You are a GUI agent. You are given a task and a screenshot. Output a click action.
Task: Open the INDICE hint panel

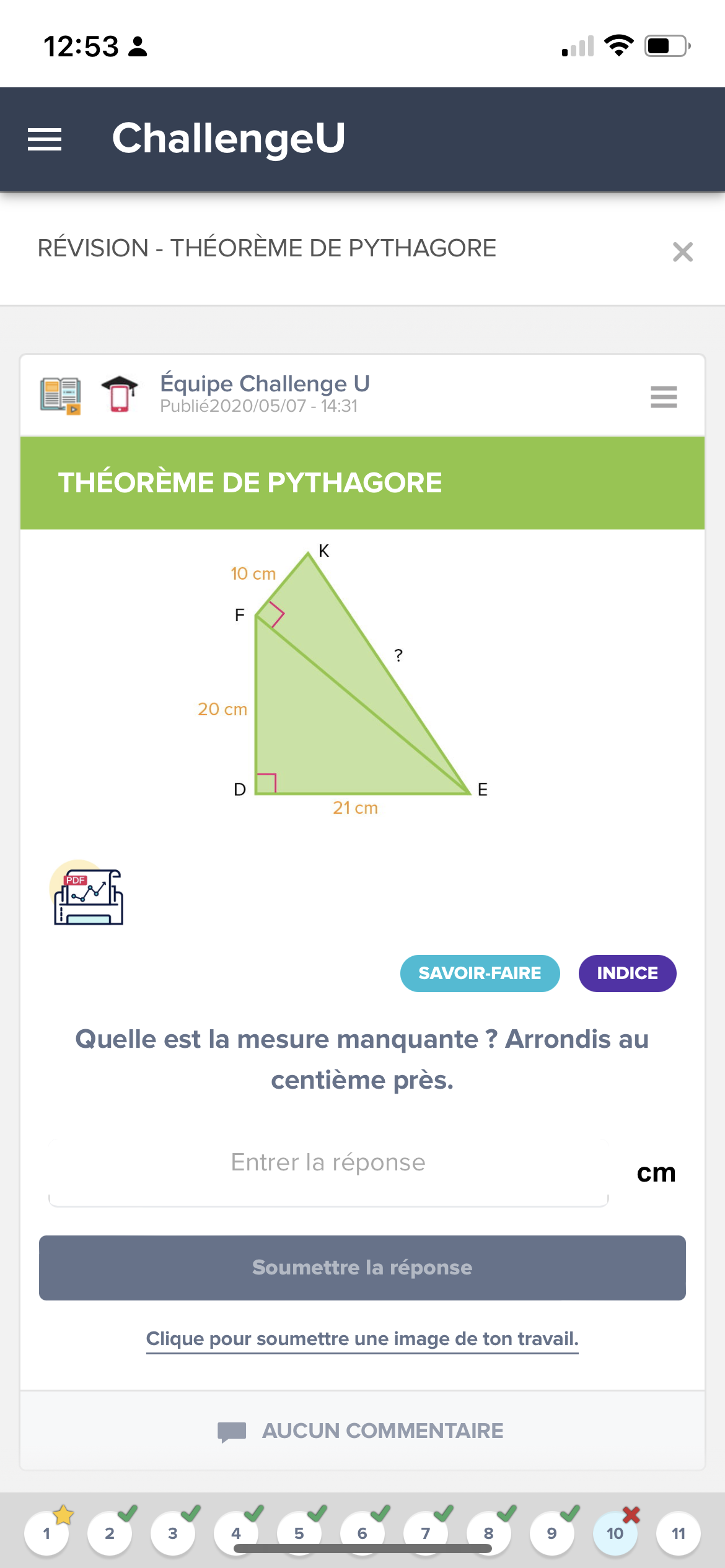pyautogui.click(x=627, y=973)
